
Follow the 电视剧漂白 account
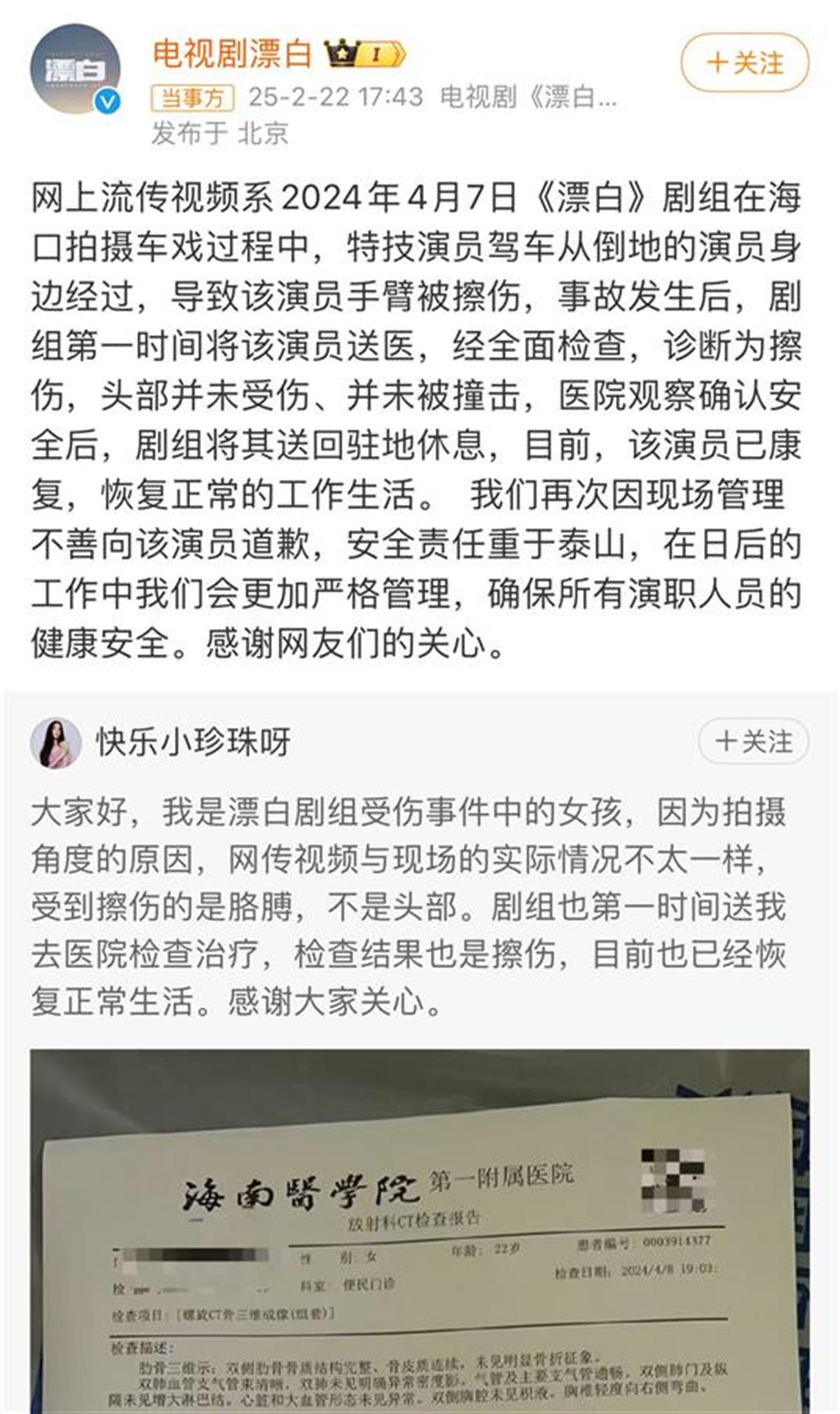745,64
